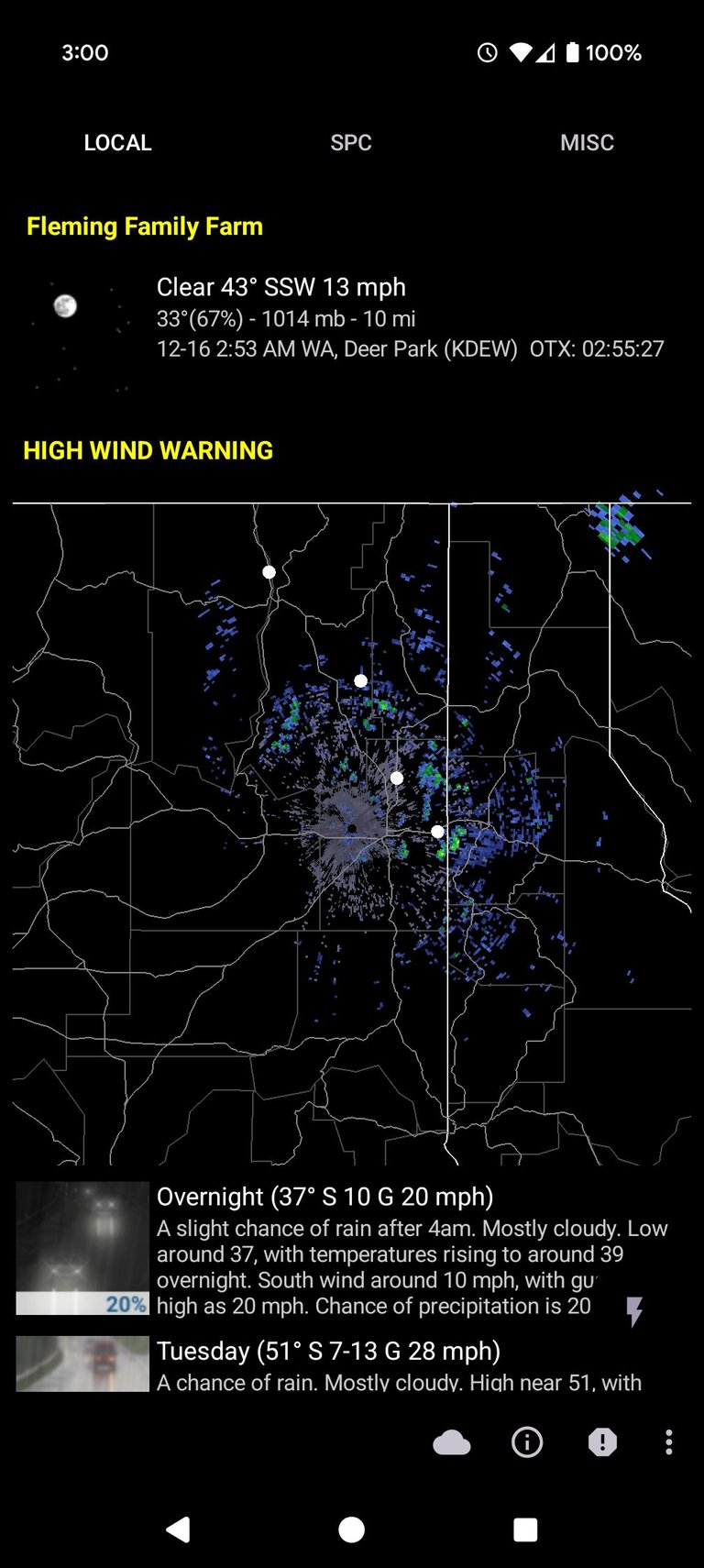Open the alert exclamation icon
Image resolution: width=704 pixels, height=1568 pixels.
602,1442
